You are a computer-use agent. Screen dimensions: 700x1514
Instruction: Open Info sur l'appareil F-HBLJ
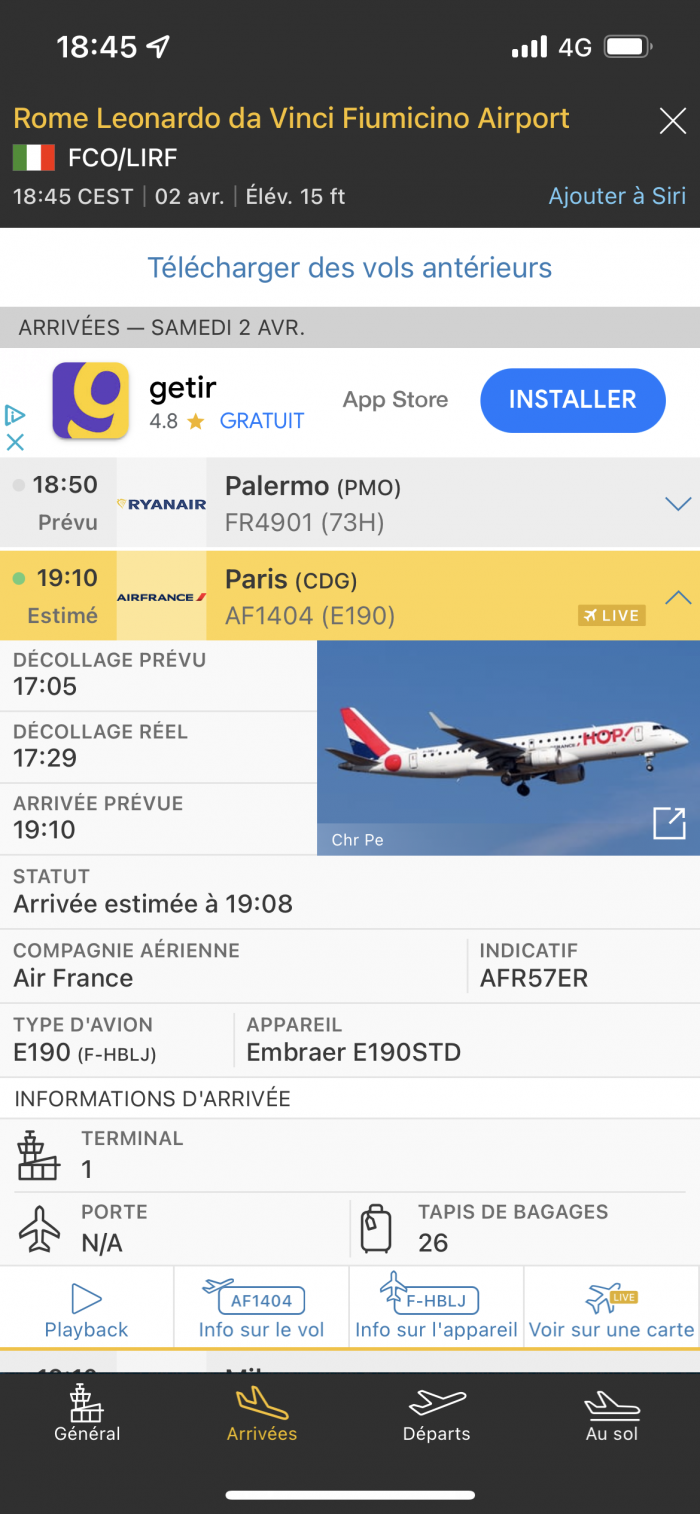(436, 1310)
